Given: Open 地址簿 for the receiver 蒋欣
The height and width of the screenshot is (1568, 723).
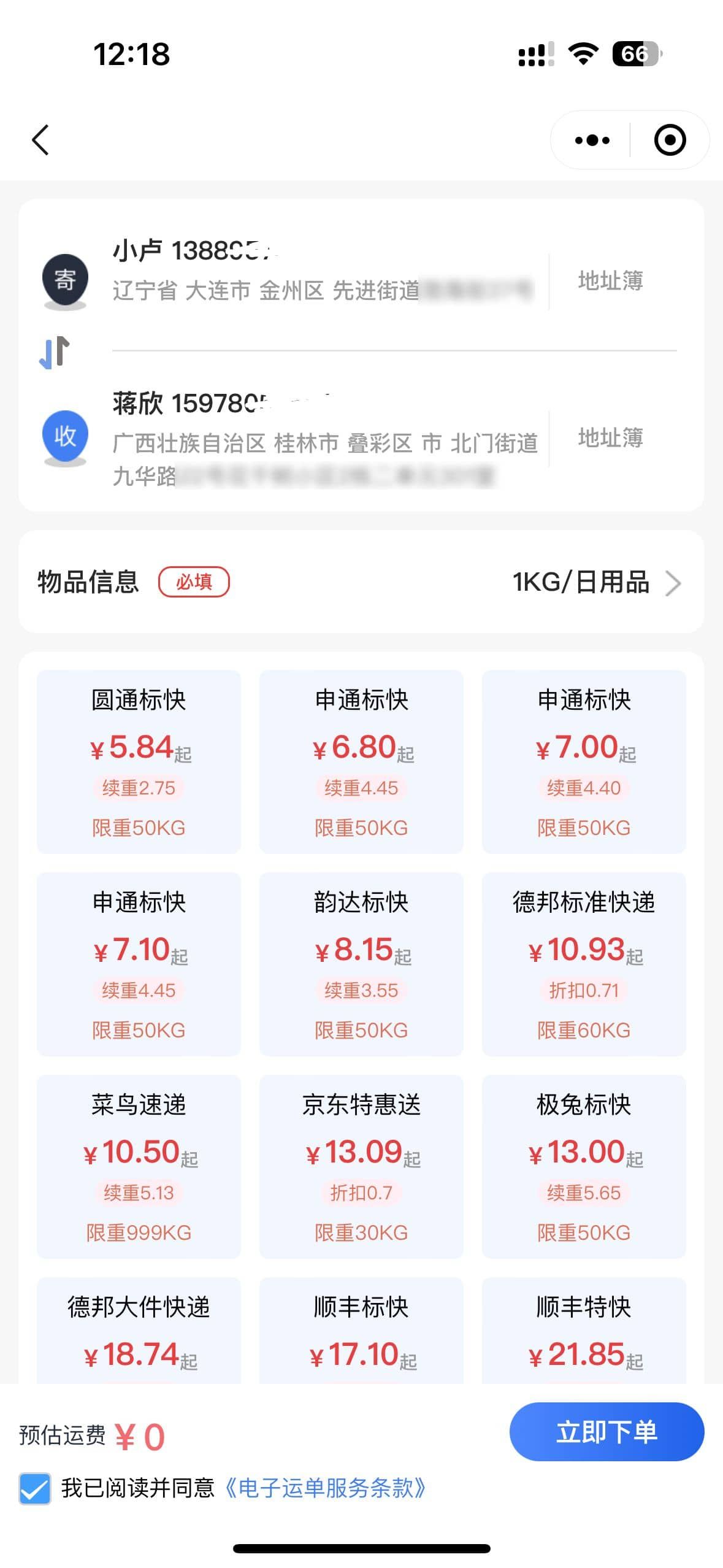Looking at the screenshot, I should (x=610, y=438).
